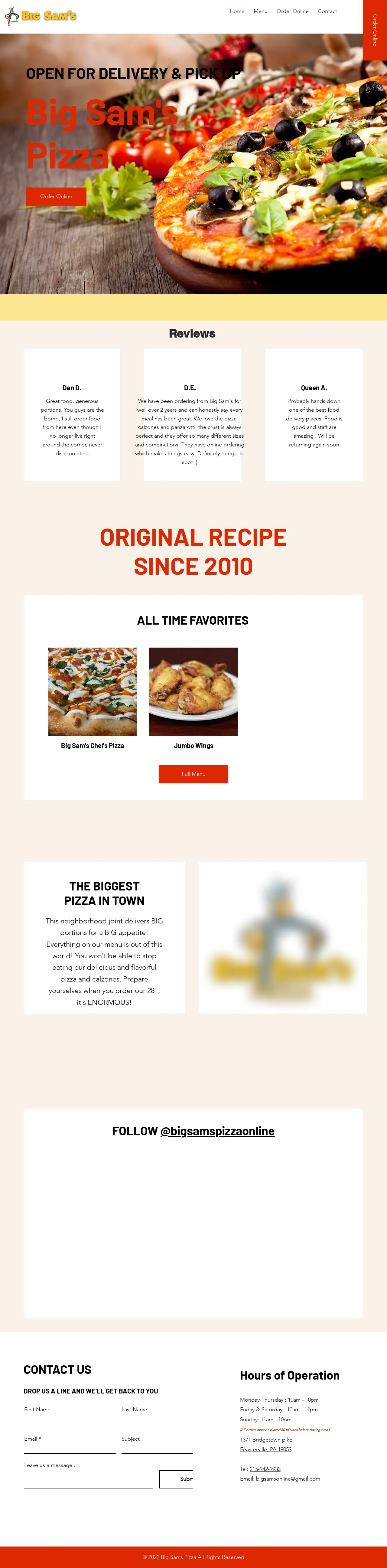Open the Contact nav link
The height and width of the screenshot is (1568, 387).
coord(327,11)
